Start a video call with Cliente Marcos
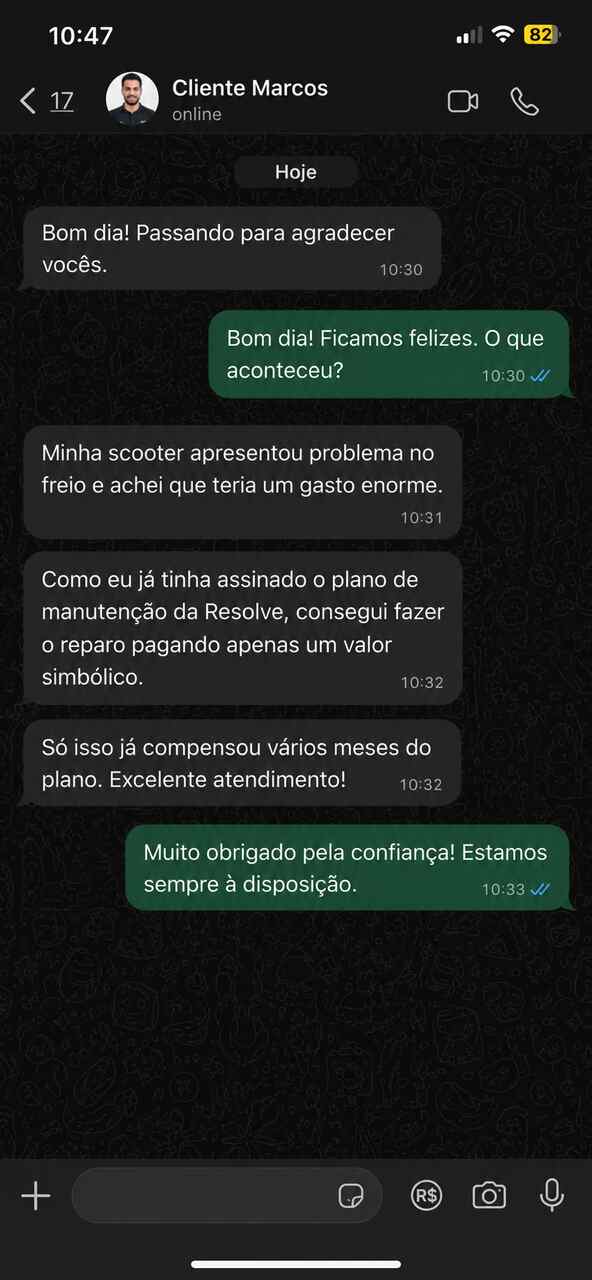Viewport: 592px width, 1280px height. point(463,101)
